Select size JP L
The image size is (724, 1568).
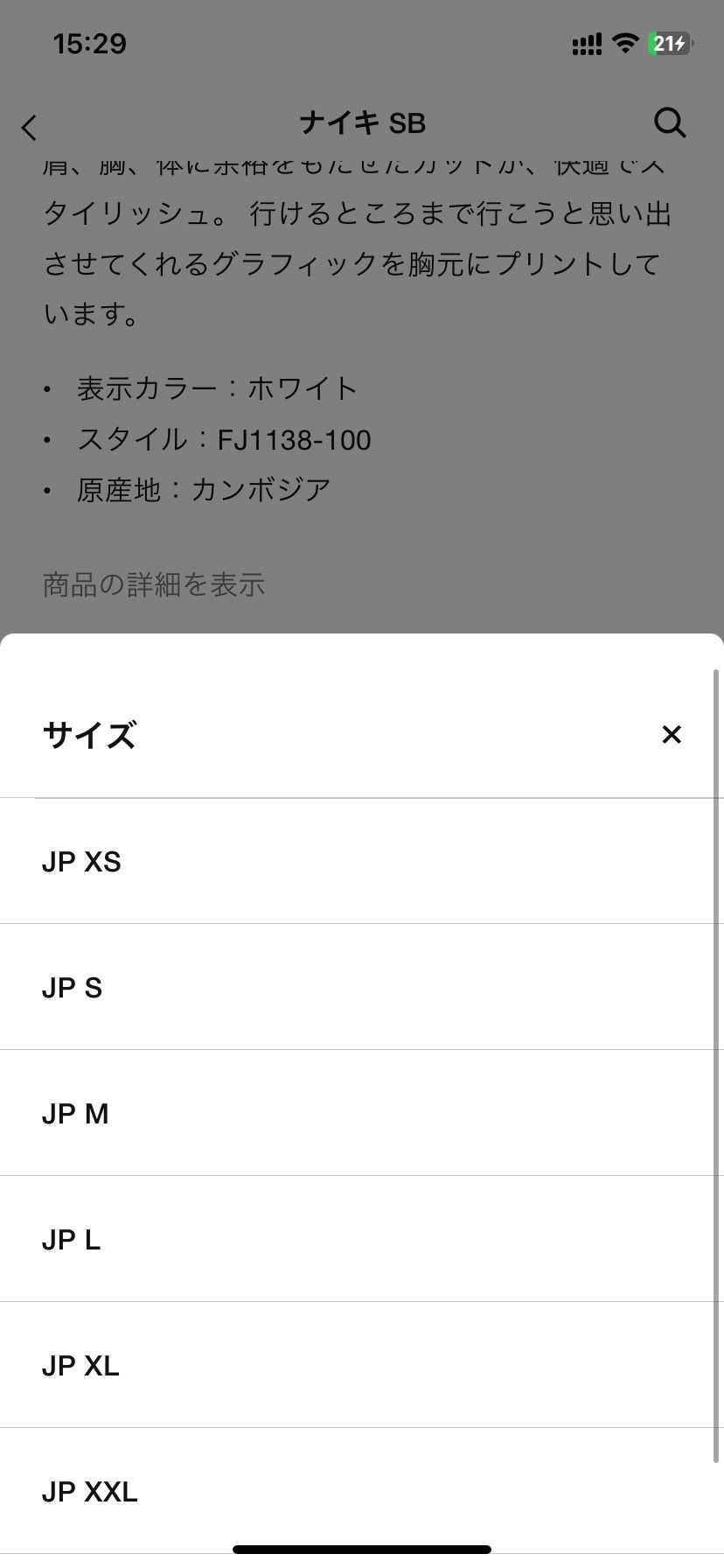362,1239
